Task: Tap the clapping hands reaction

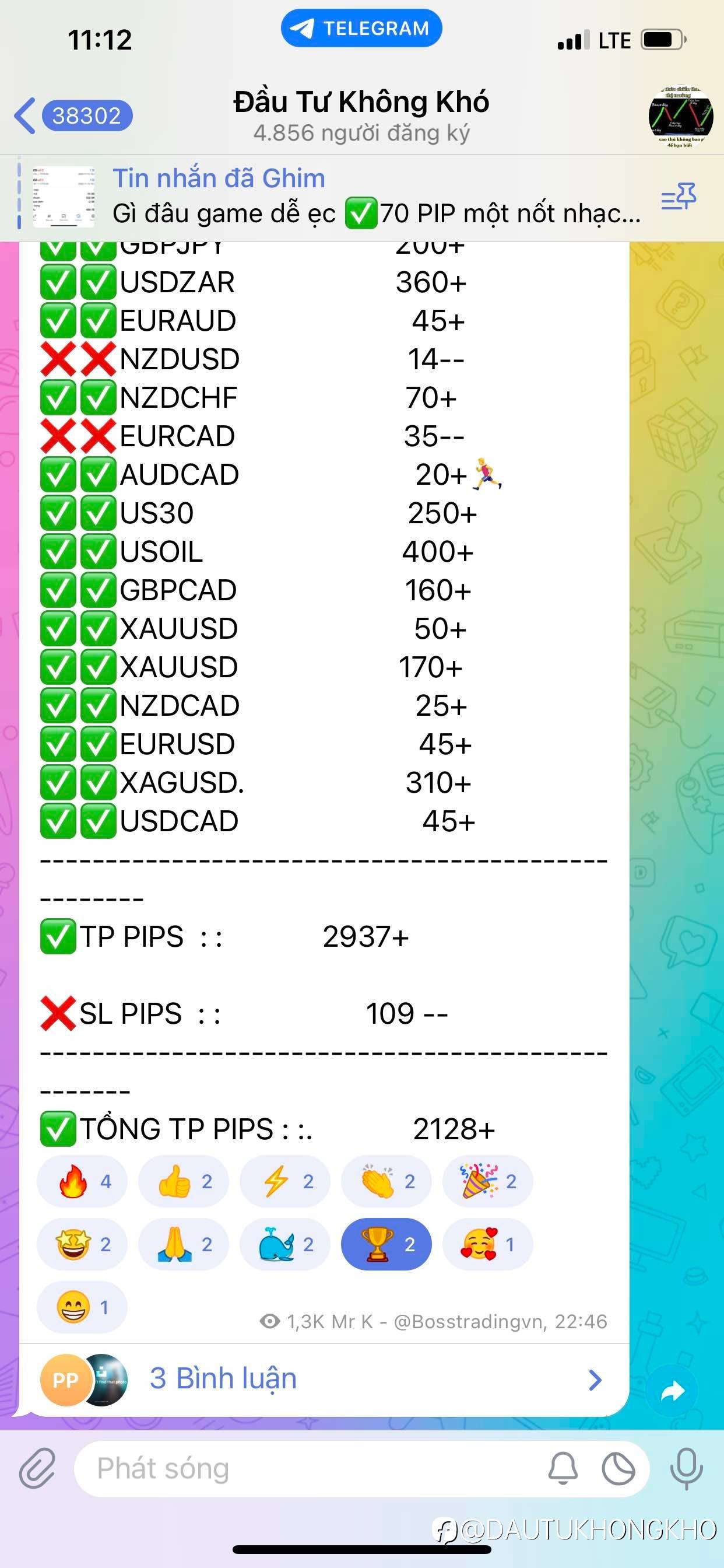Action: point(386,1181)
